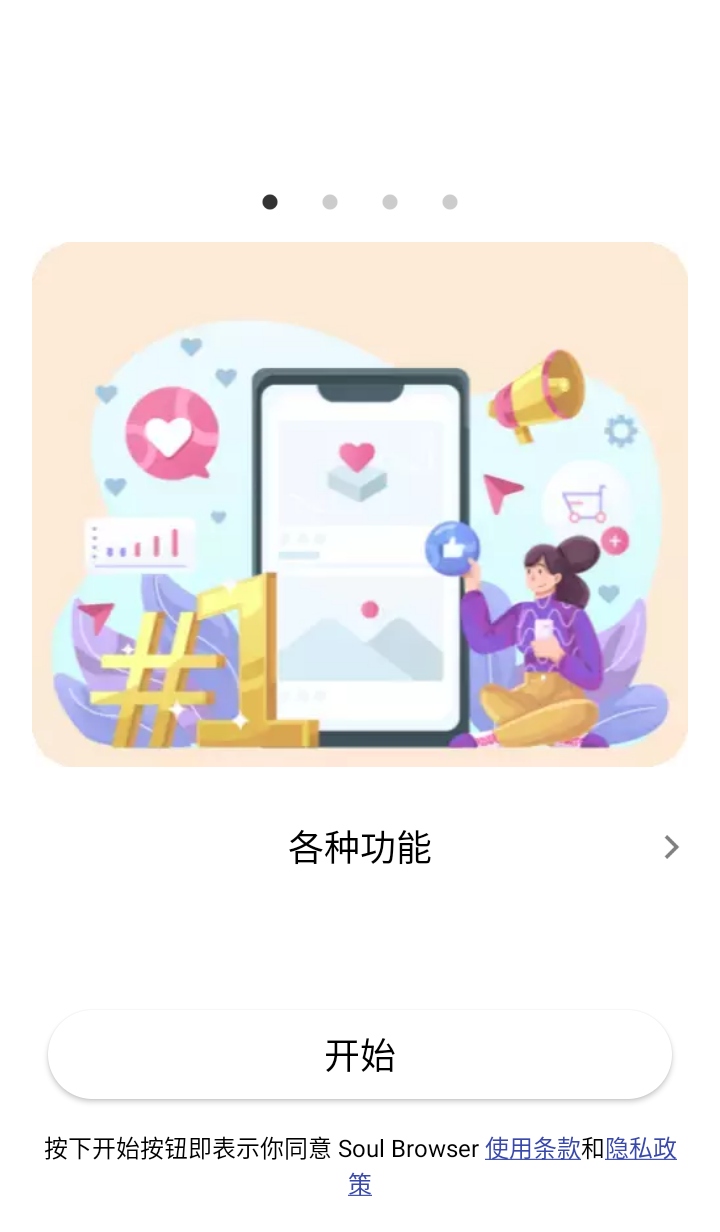720x1232 pixels.
Task: Jump to the last page indicator dot
Action: (450, 202)
